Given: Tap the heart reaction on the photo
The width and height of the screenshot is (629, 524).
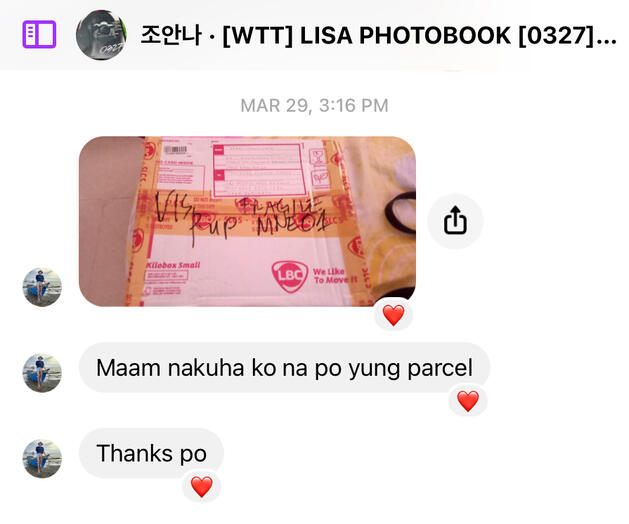Looking at the screenshot, I should tap(393, 316).
